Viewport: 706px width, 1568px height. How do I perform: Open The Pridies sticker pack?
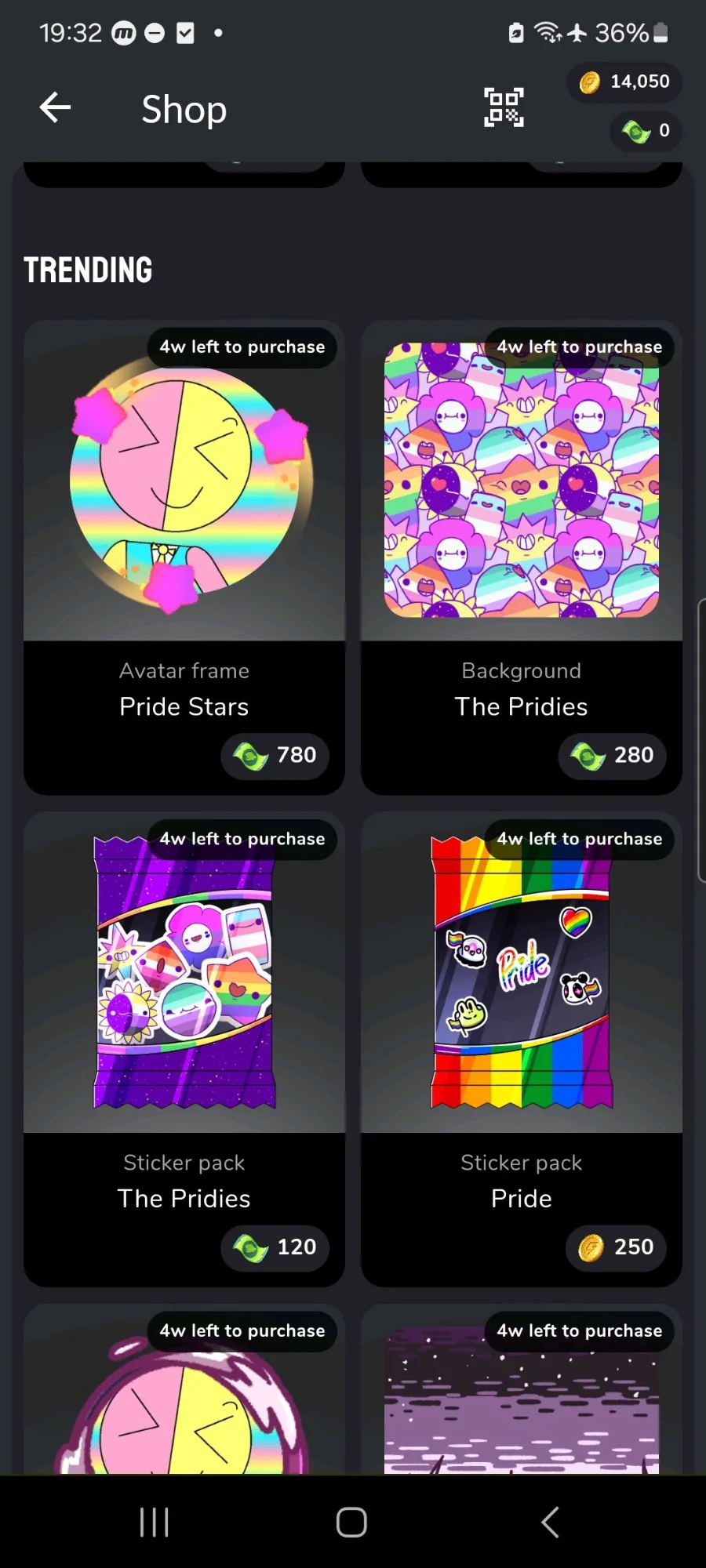coord(184,1049)
